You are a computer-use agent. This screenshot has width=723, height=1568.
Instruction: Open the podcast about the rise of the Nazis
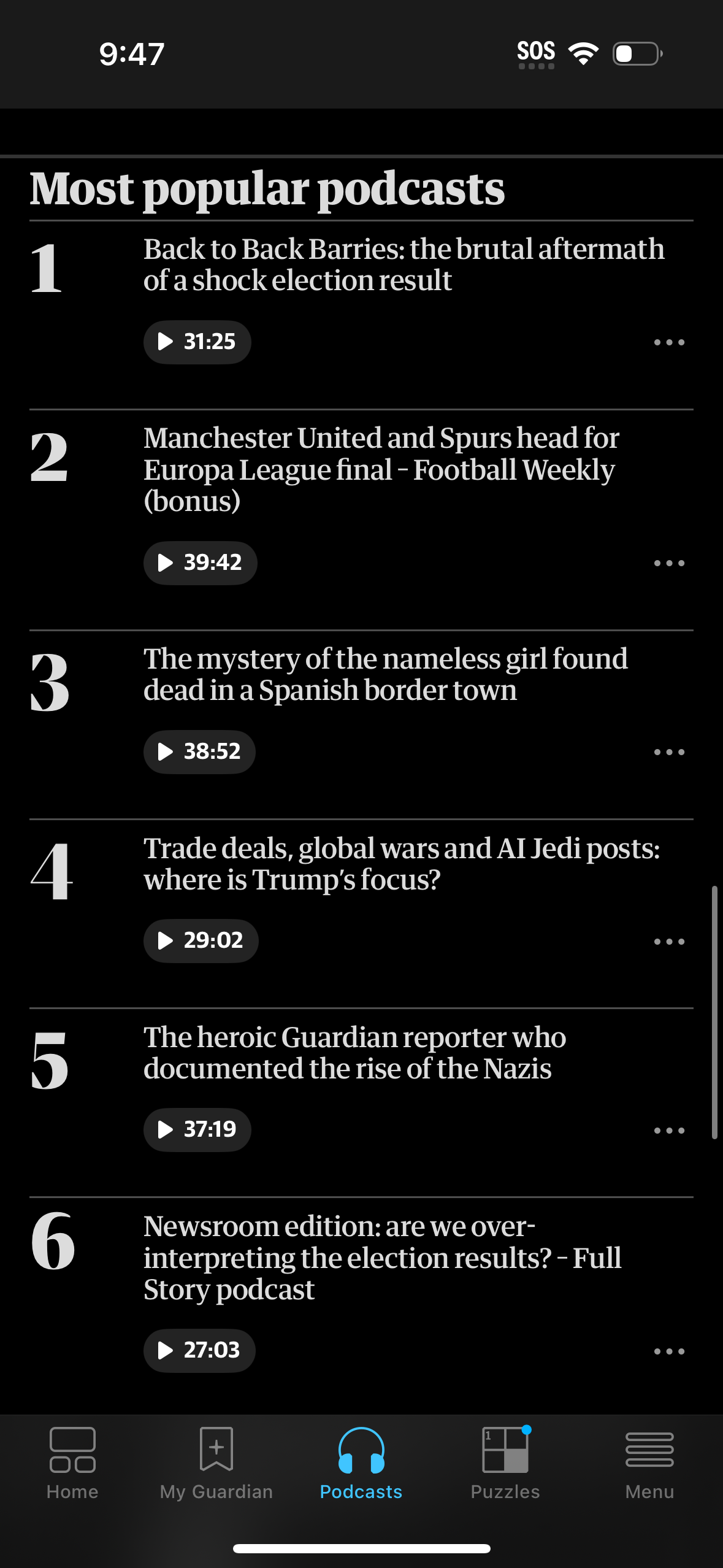click(x=354, y=1053)
